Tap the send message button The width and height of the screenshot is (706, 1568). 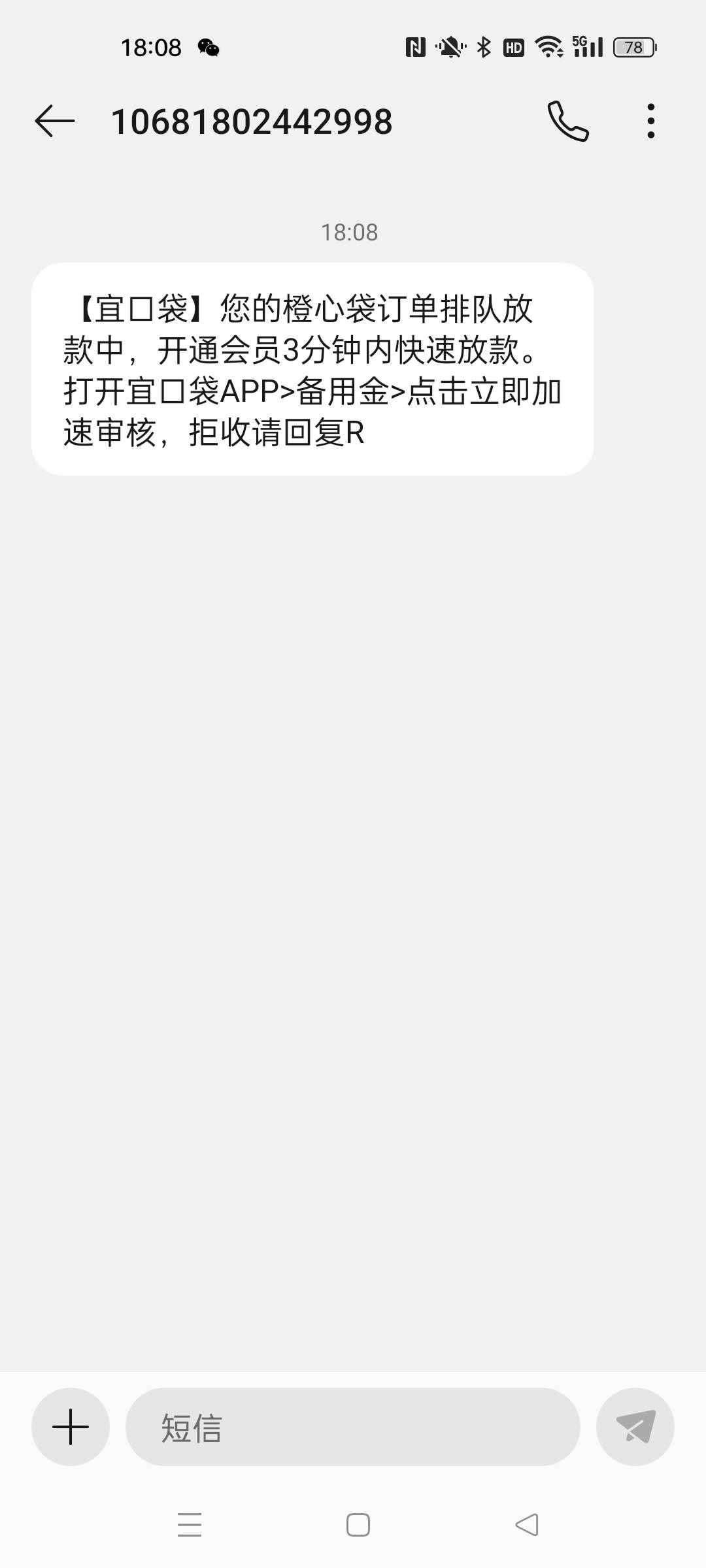pos(635,1426)
